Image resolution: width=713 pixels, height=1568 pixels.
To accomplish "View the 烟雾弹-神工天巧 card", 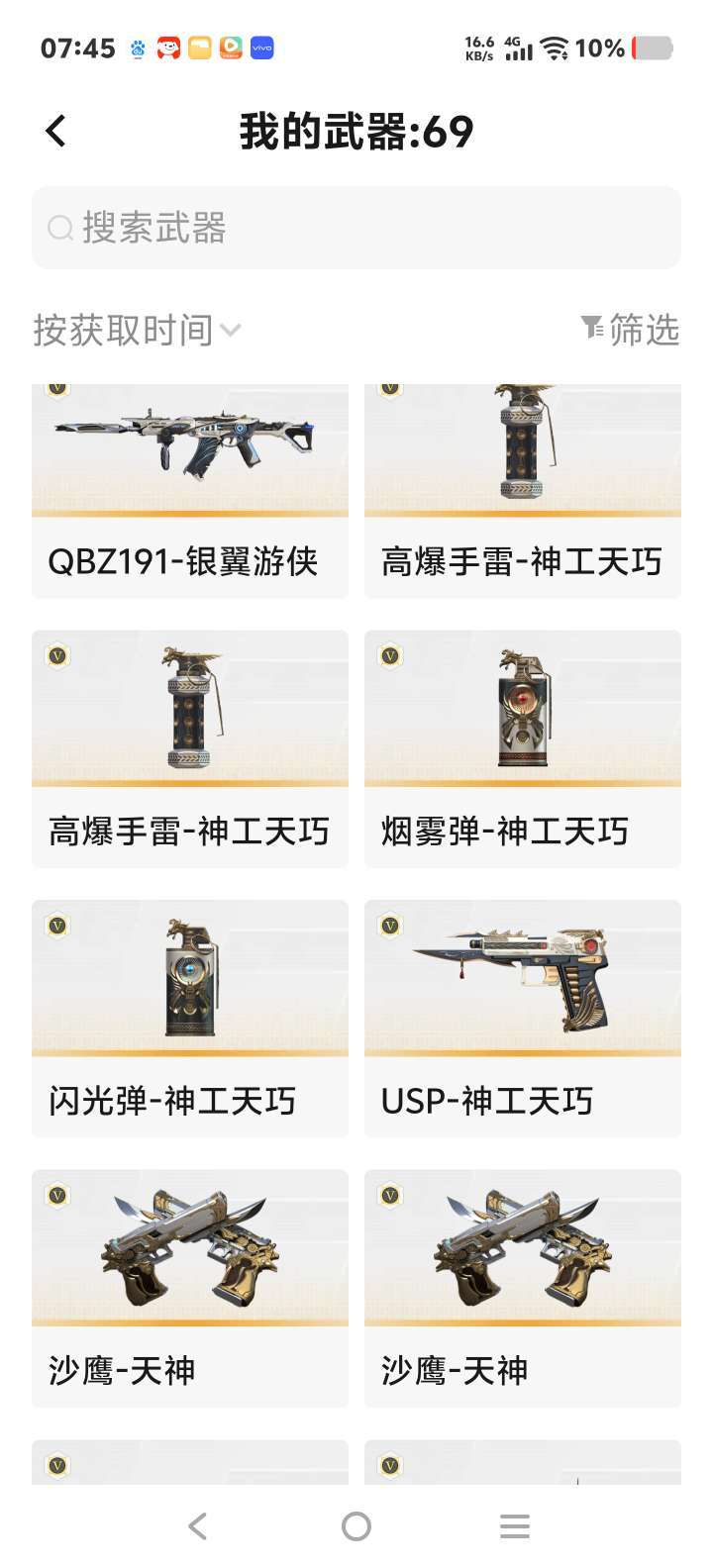I will pyautogui.click(x=523, y=749).
